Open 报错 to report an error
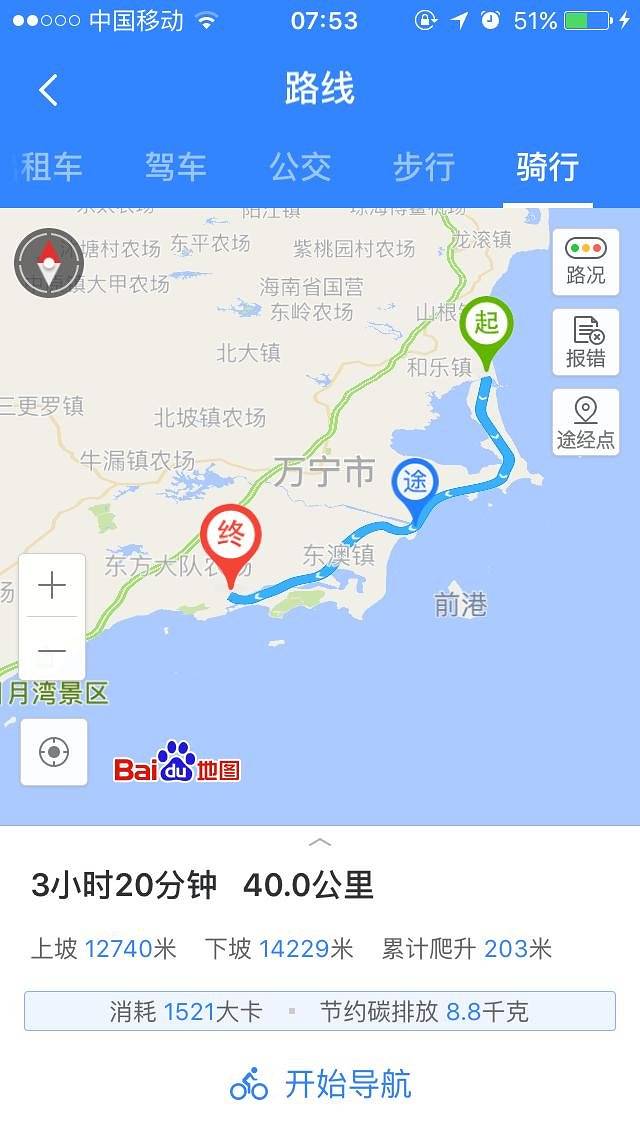 point(585,342)
